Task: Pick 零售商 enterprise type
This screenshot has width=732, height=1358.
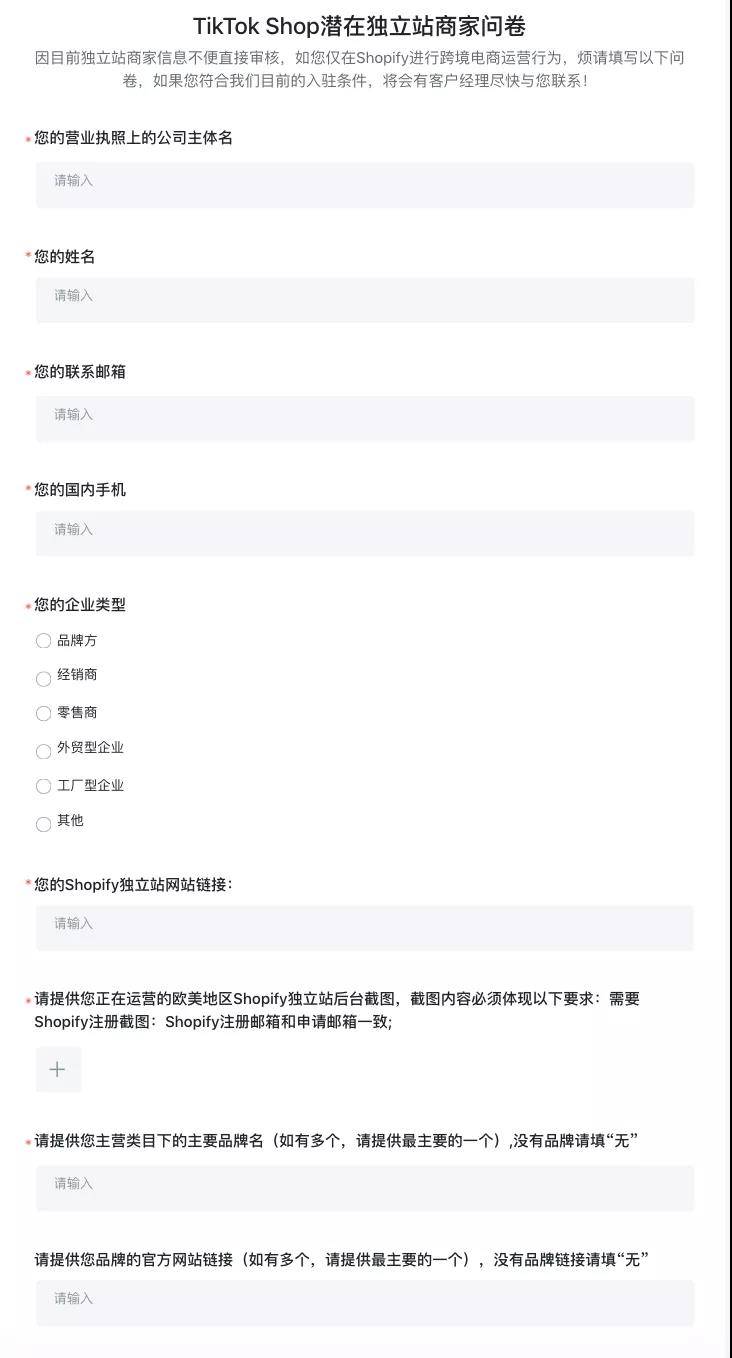Action: click(x=44, y=714)
